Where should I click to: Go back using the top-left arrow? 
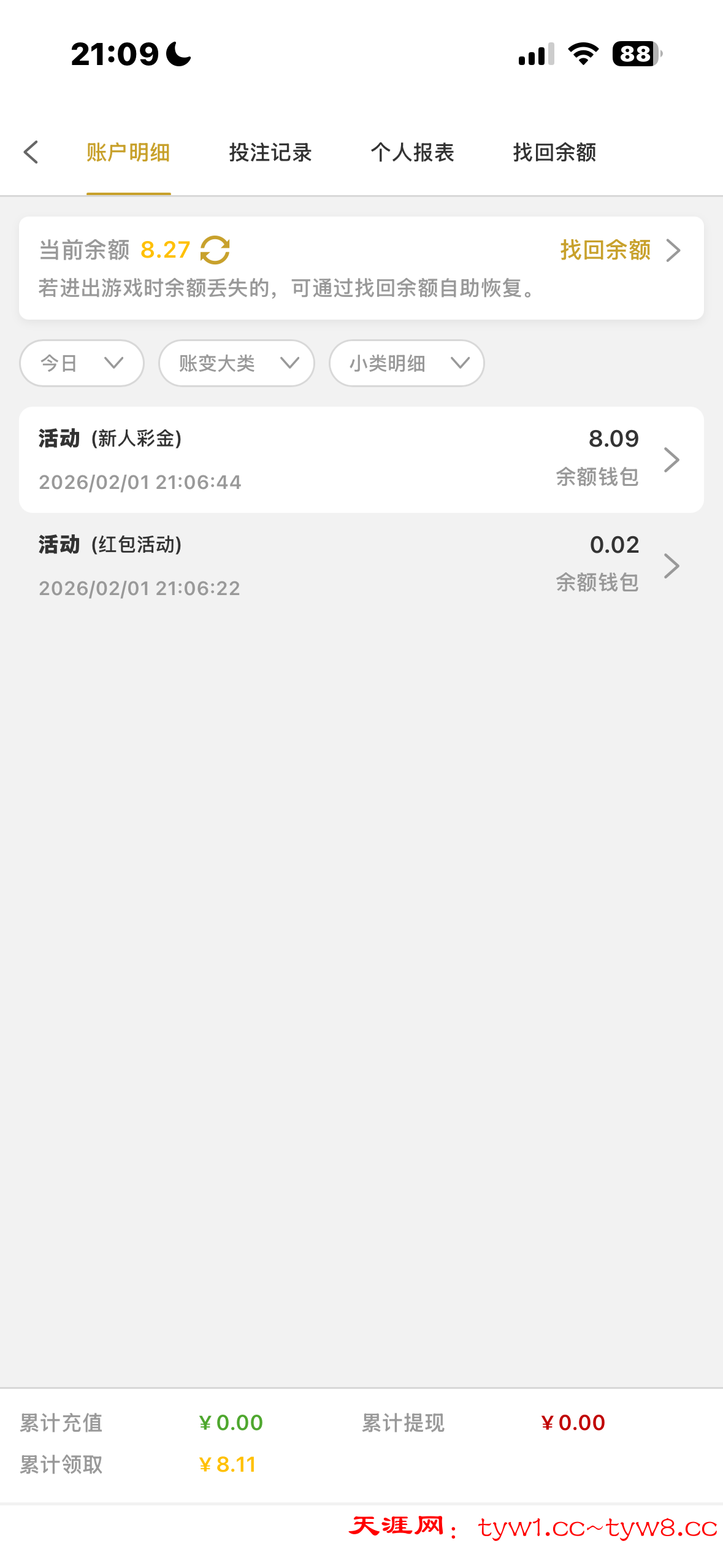(x=31, y=152)
